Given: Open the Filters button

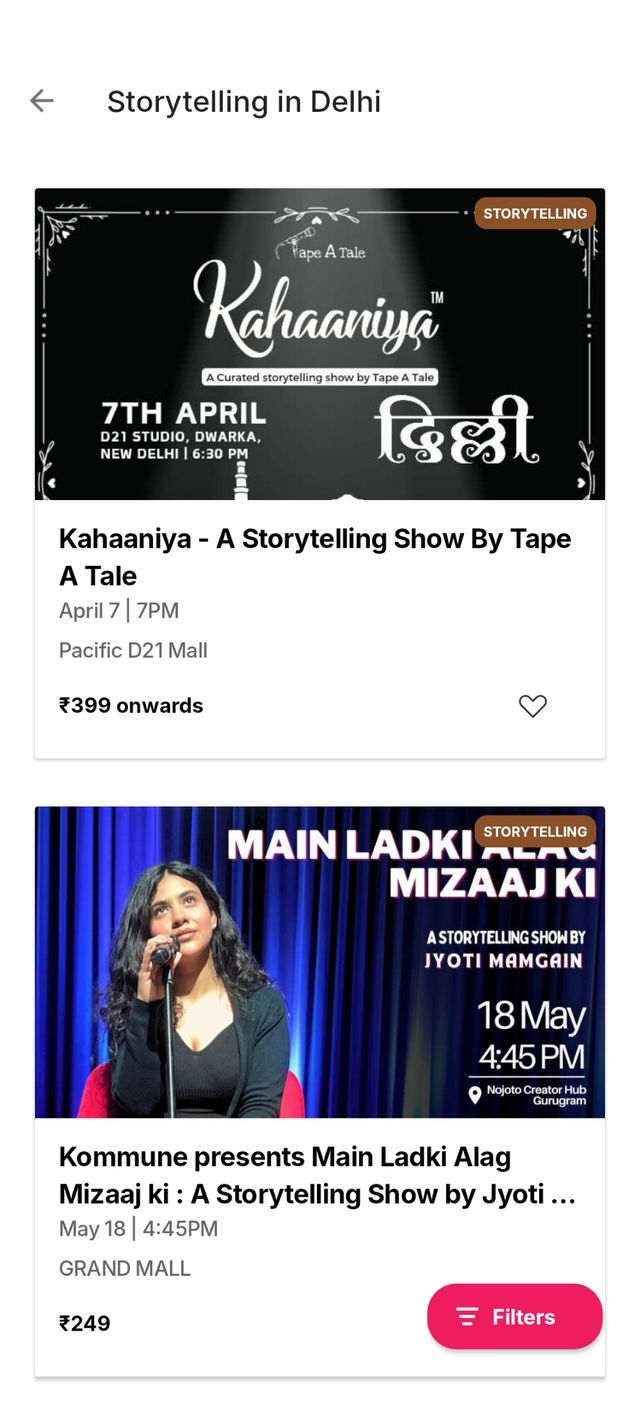Looking at the screenshot, I should coord(514,1317).
